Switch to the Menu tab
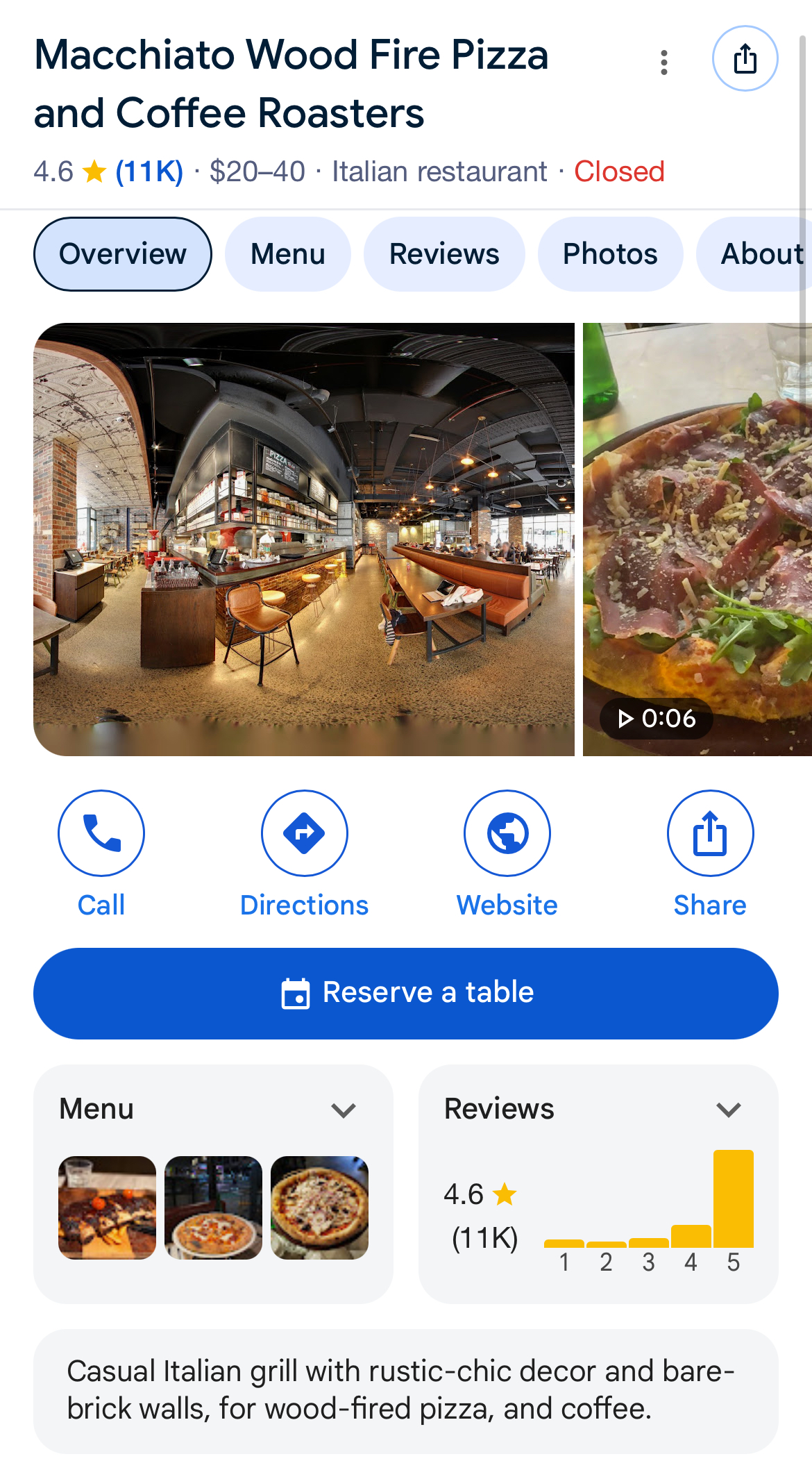Screen dimensions: 812x1470 [287, 254]
